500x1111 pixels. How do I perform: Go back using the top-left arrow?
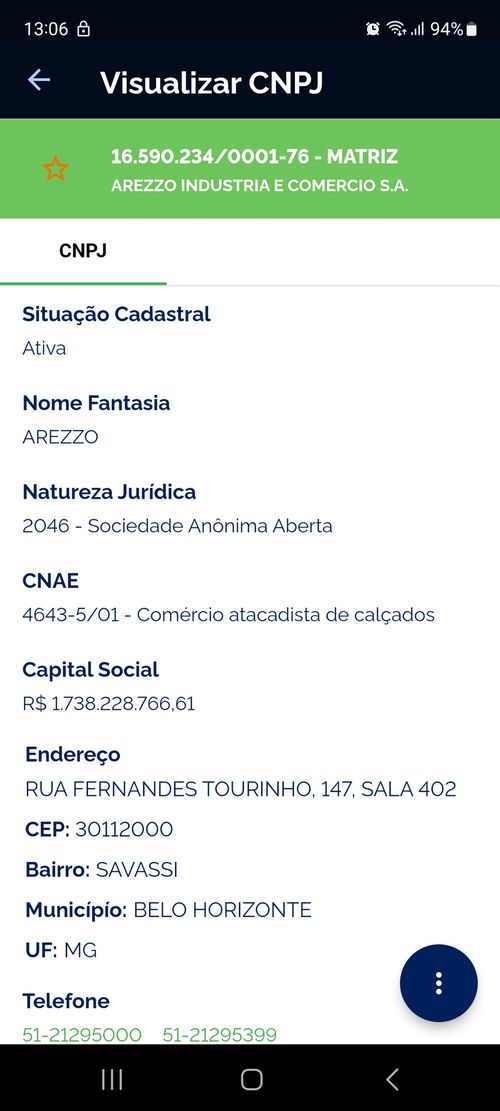tap(39, 80)
